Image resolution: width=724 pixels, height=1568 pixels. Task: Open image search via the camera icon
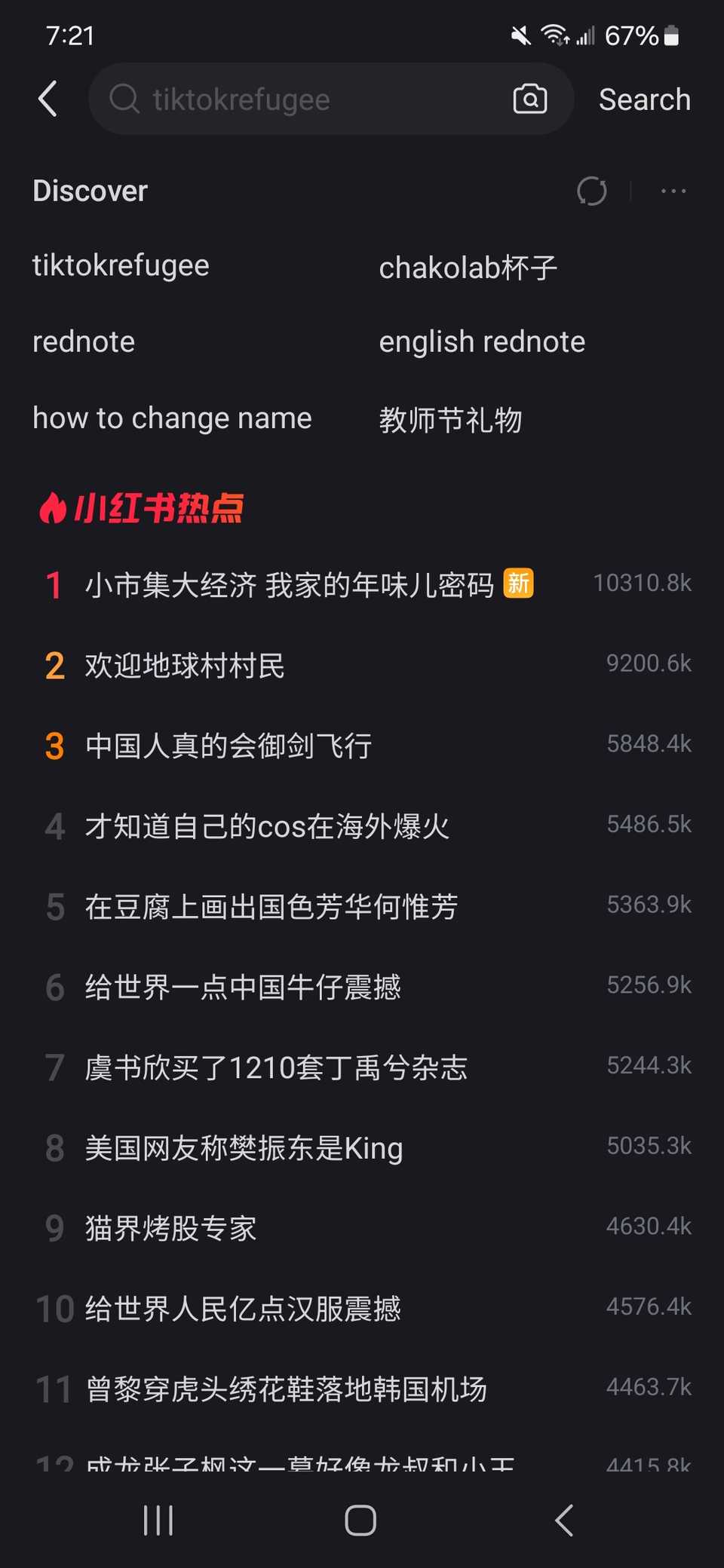tap(530, 99)
